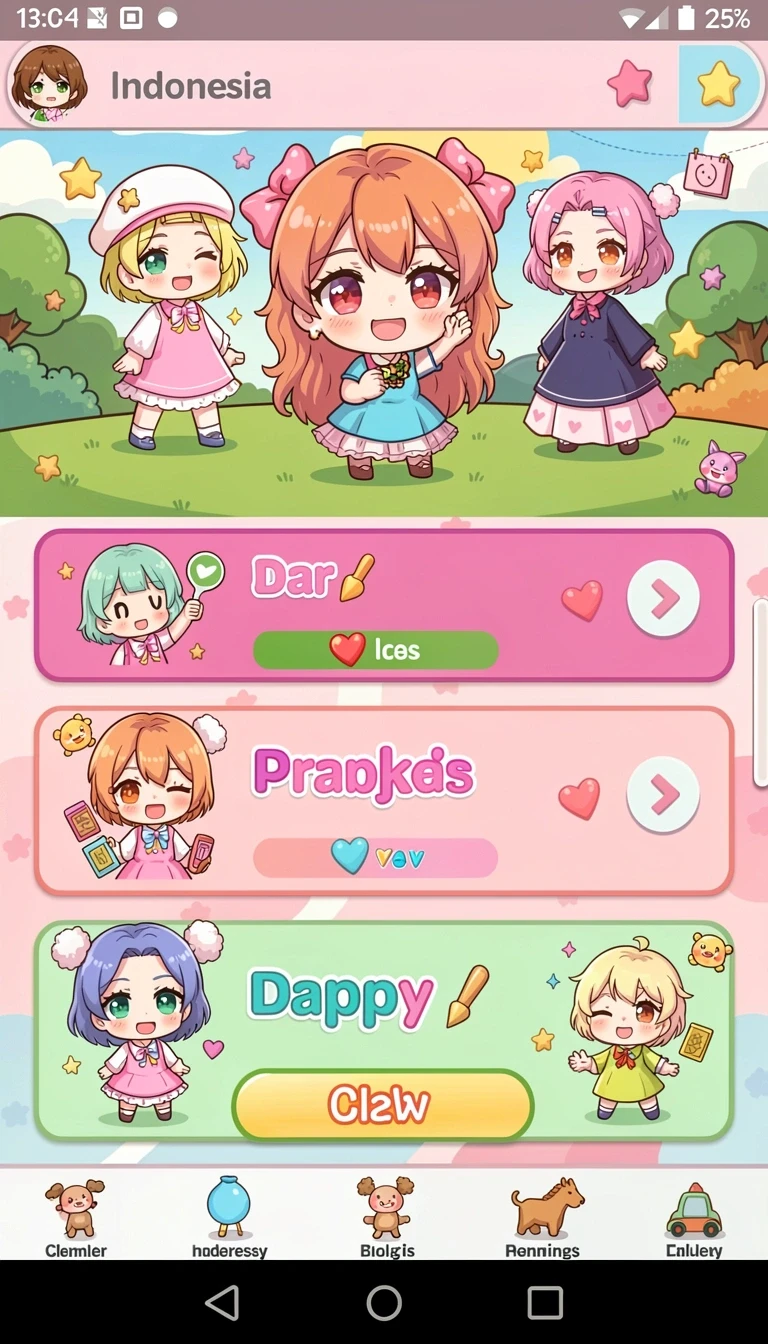
Task: Tap the green Ices pill on Dar card
Action: click(x=376, y=650)
